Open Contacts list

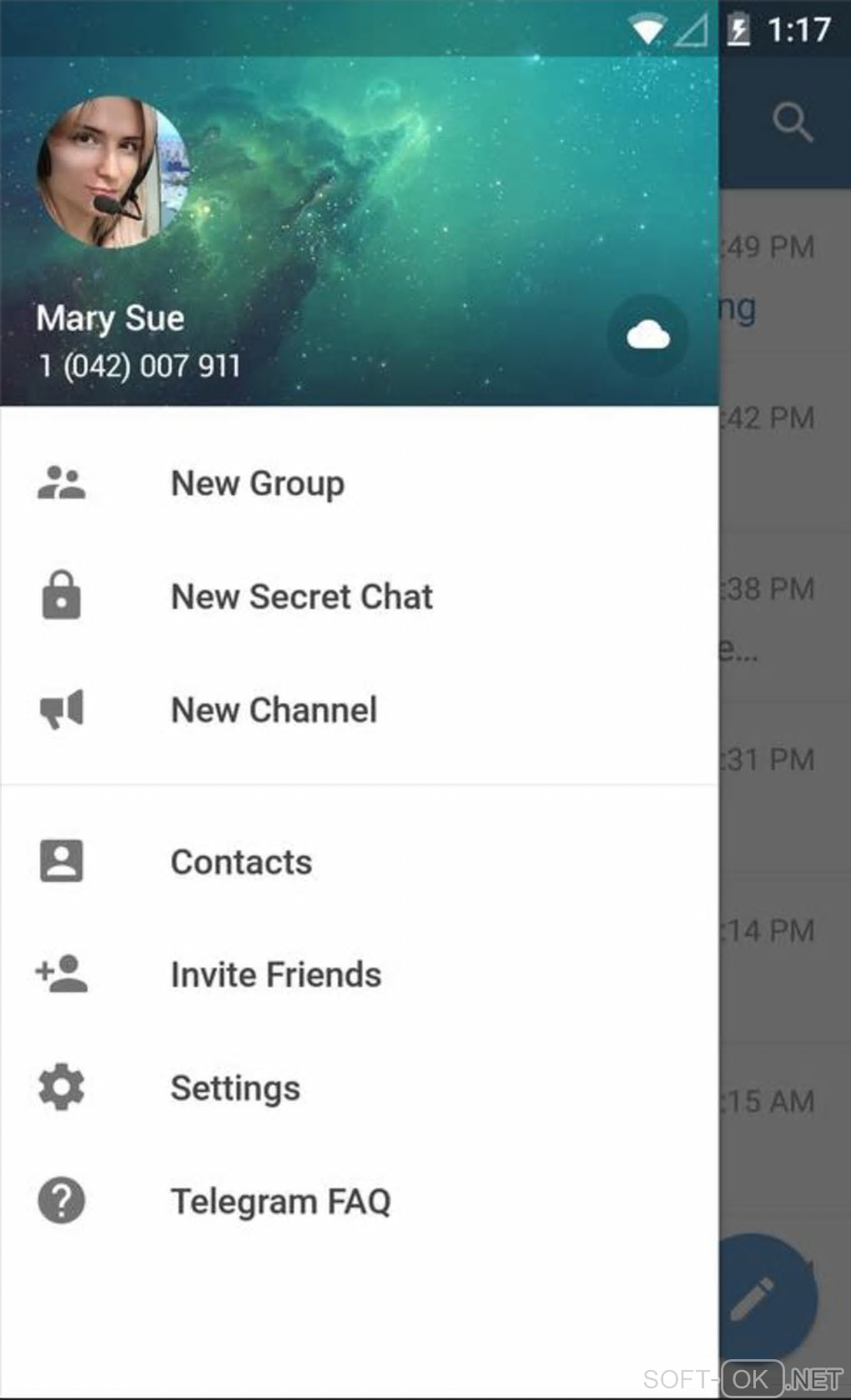coord(241,862)
